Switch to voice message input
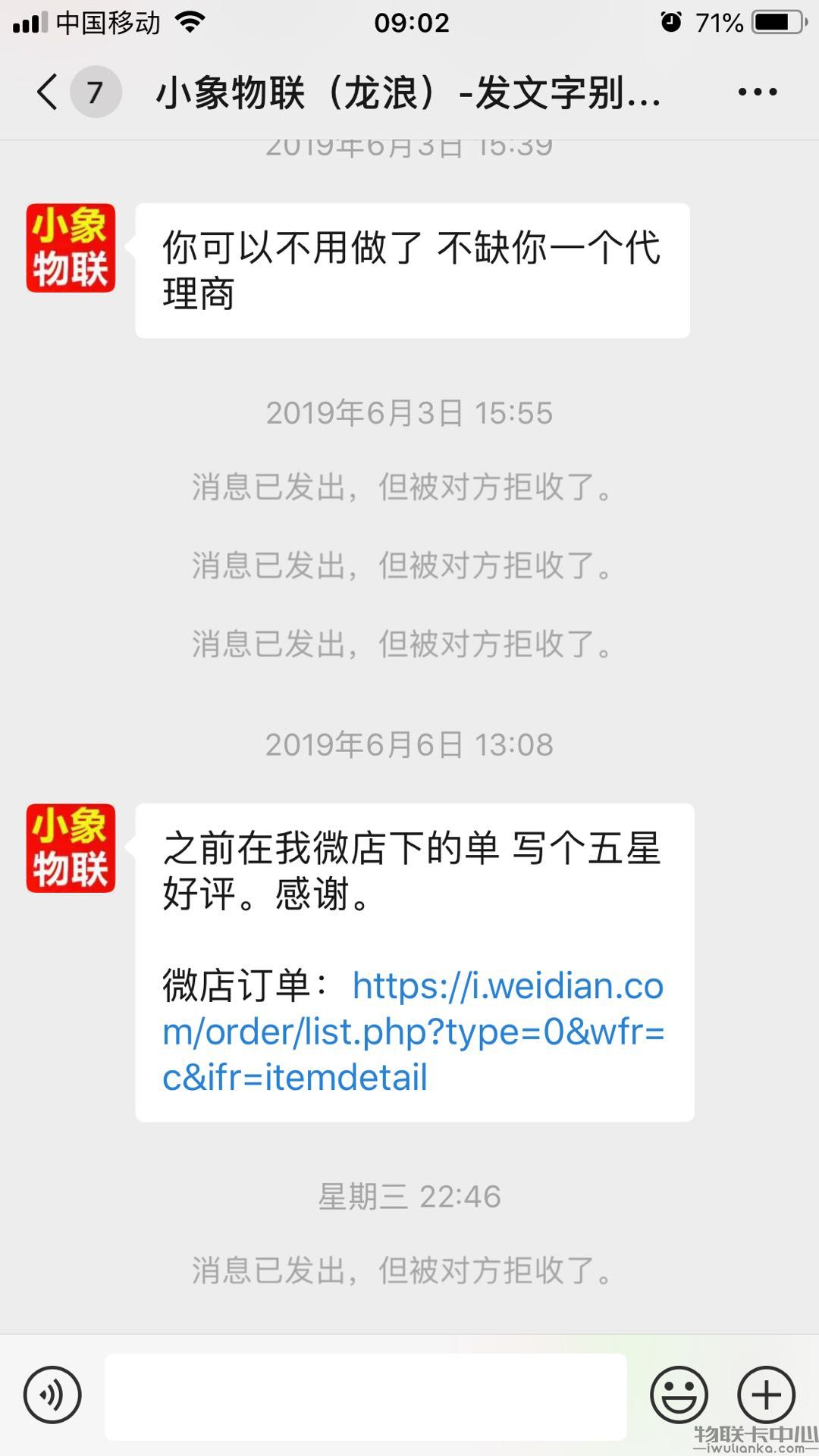Viewport: 819px width, 1456px height. (52, 1395)
